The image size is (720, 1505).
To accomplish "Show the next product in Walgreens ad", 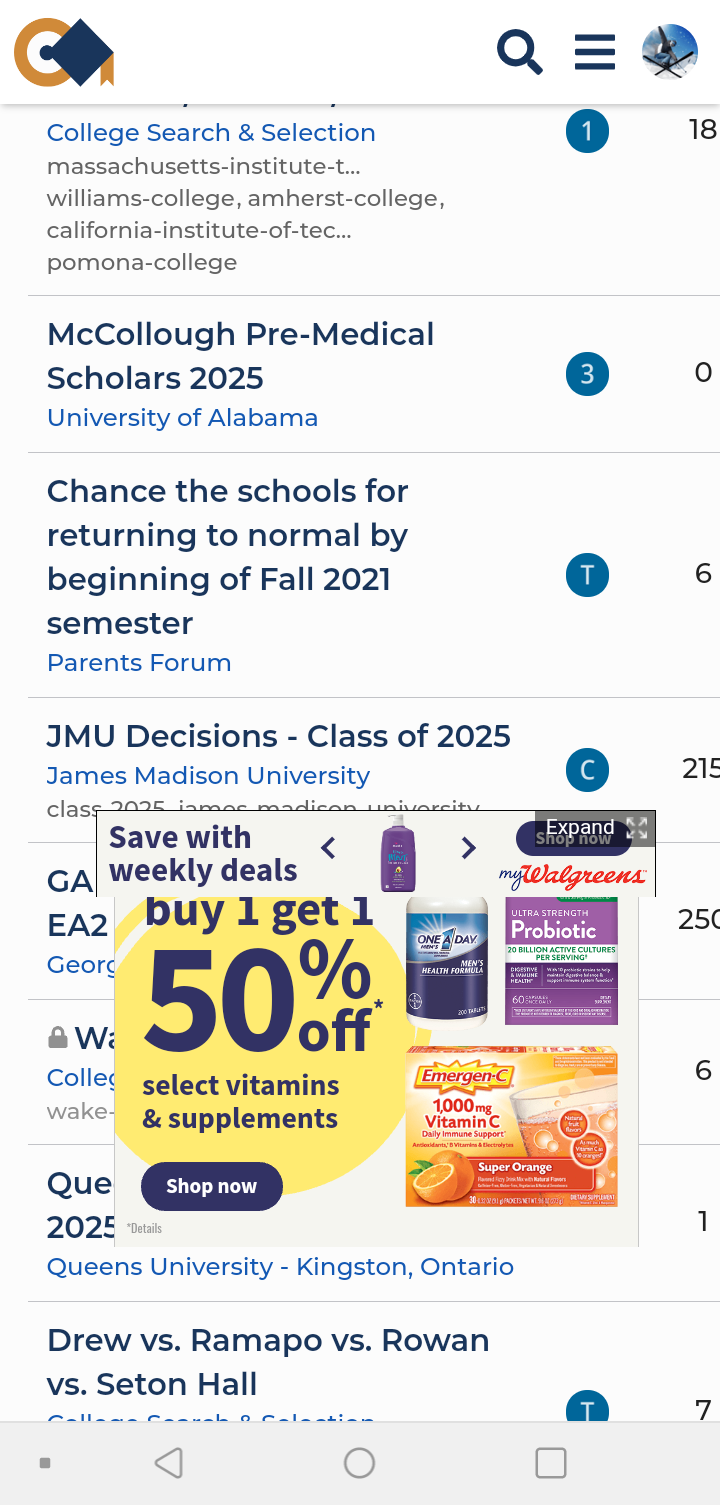I will (x=468, y=849).
